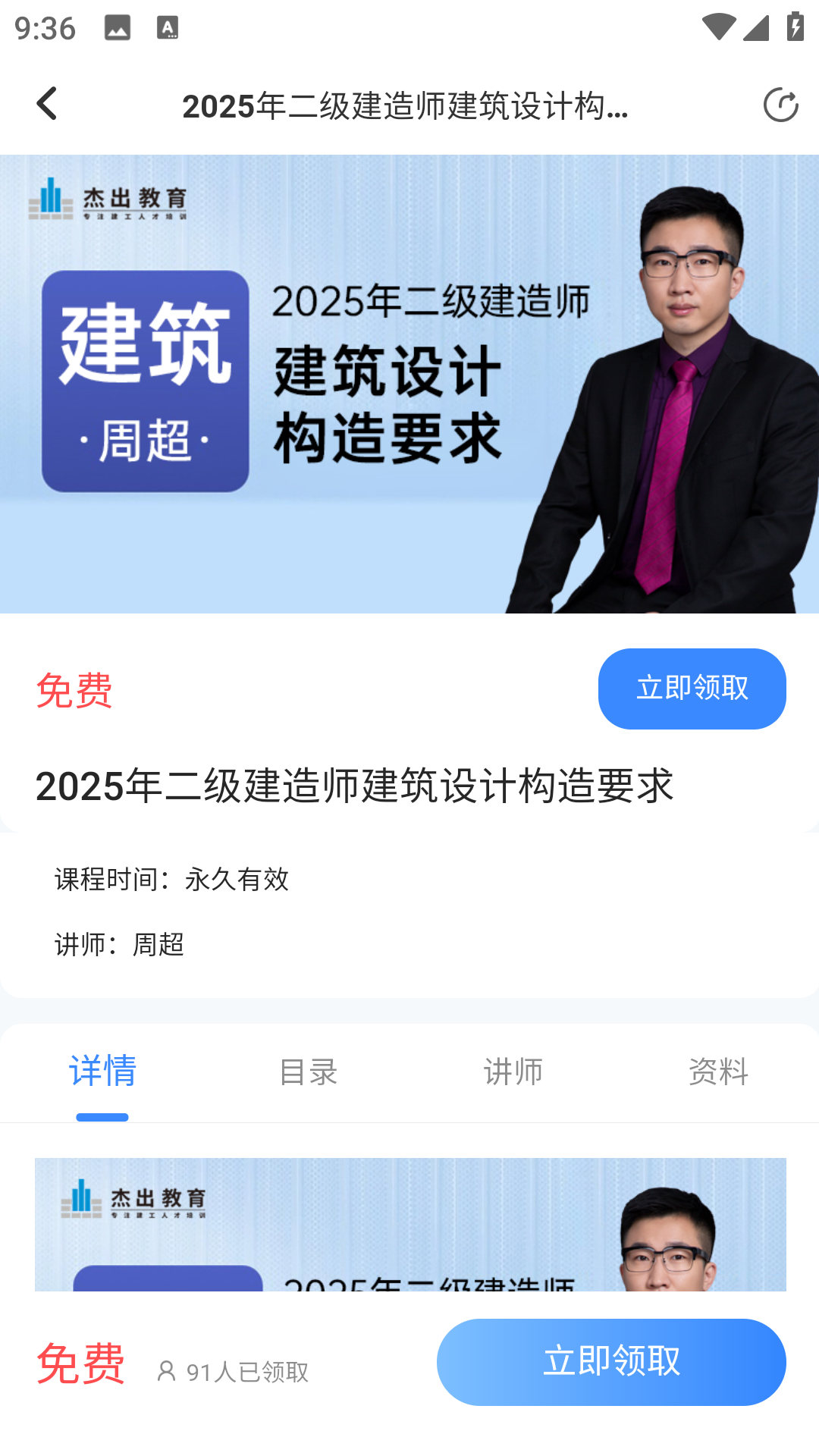Open the 资料 tab
Screen dimensions: 819x1456
point(717,1072)
